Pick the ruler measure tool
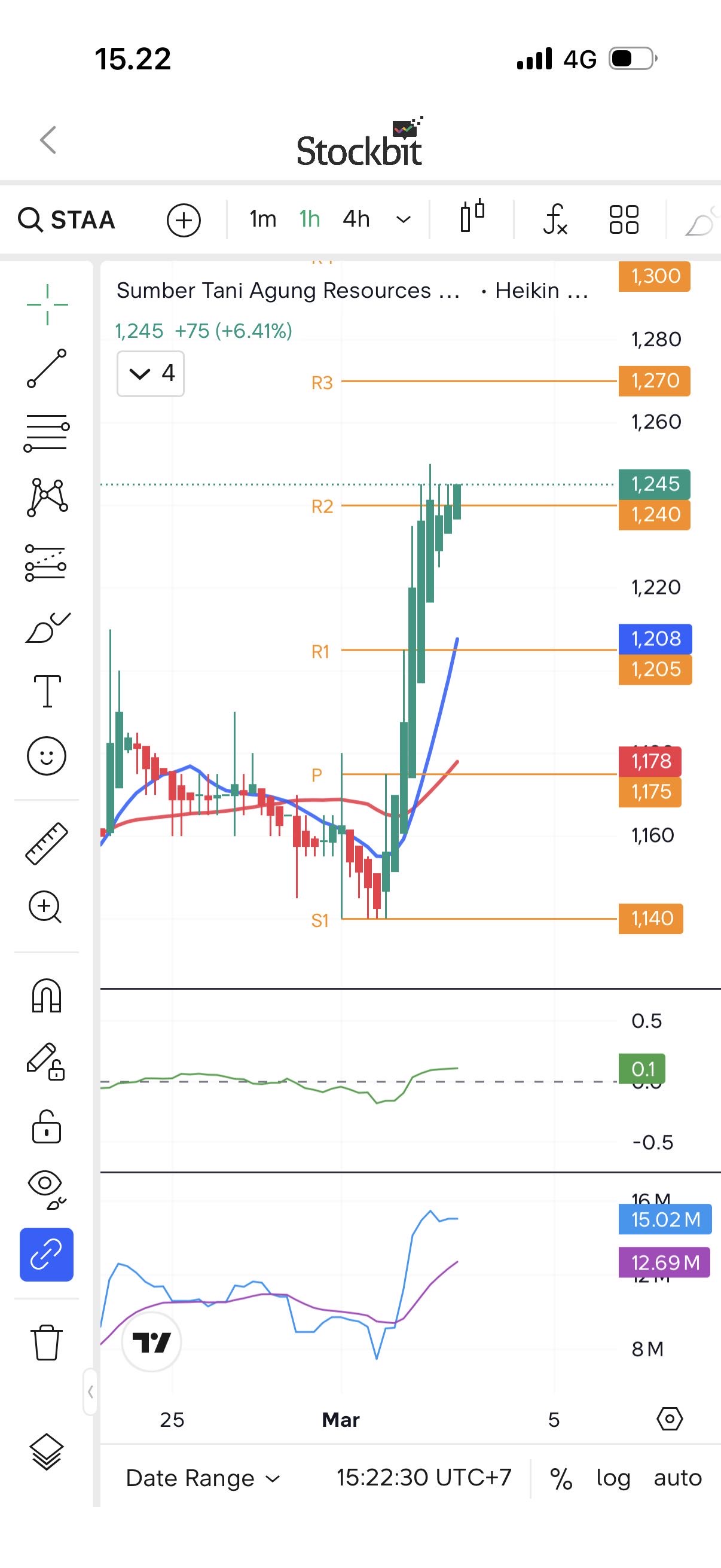Viewport: 721px width, 1568px height. click(x=47, y=843)
